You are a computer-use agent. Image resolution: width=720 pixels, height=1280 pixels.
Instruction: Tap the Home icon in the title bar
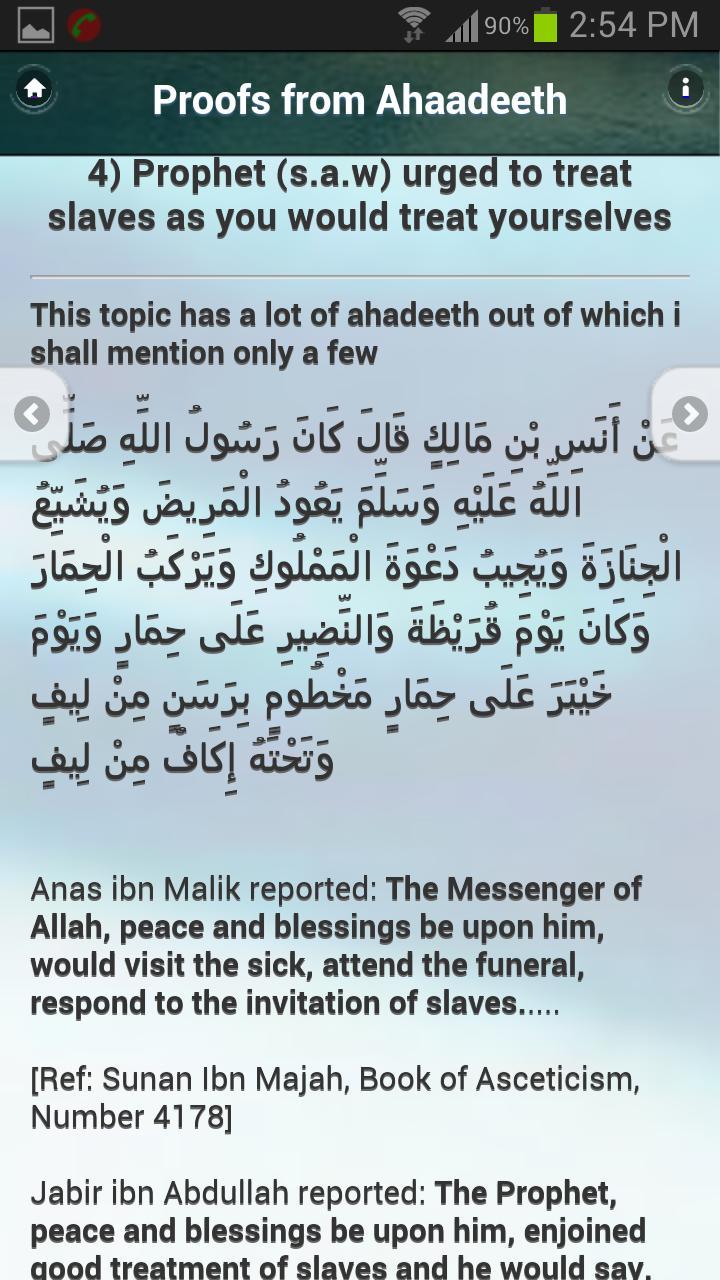click(34, 88)
